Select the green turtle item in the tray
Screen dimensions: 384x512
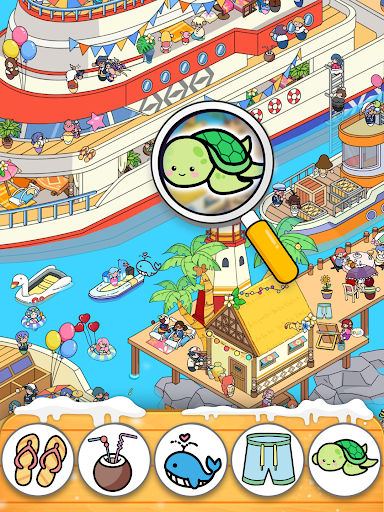tap(344, 460)
